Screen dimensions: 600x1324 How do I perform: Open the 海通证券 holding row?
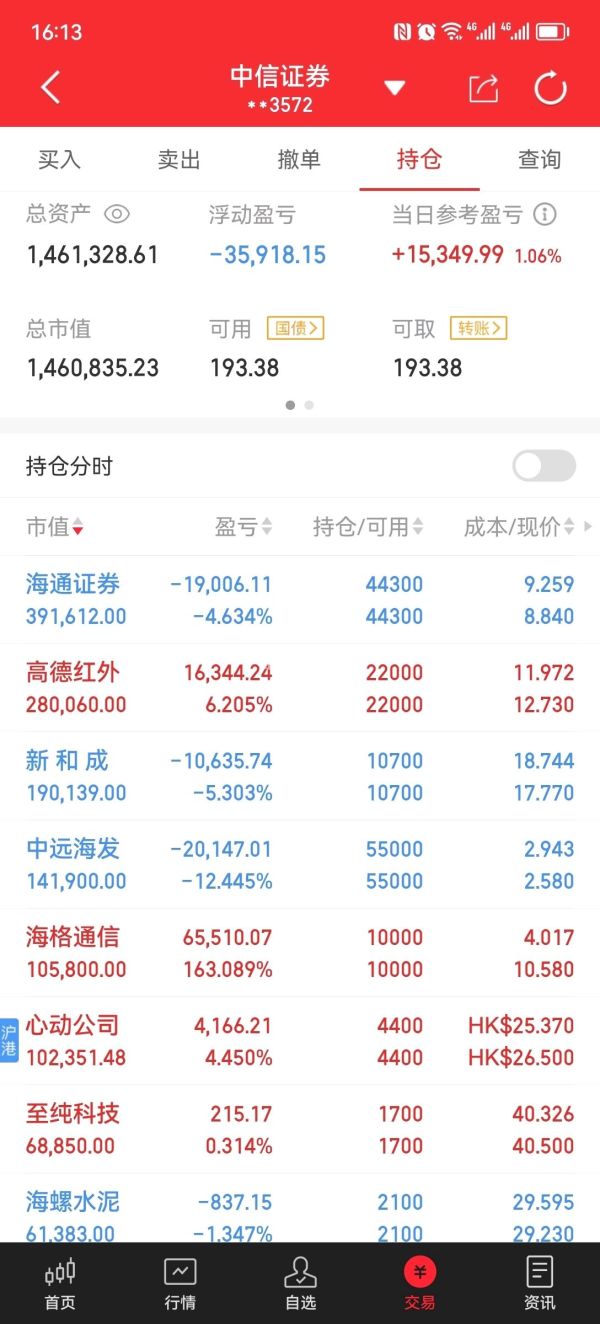(300, 600)
